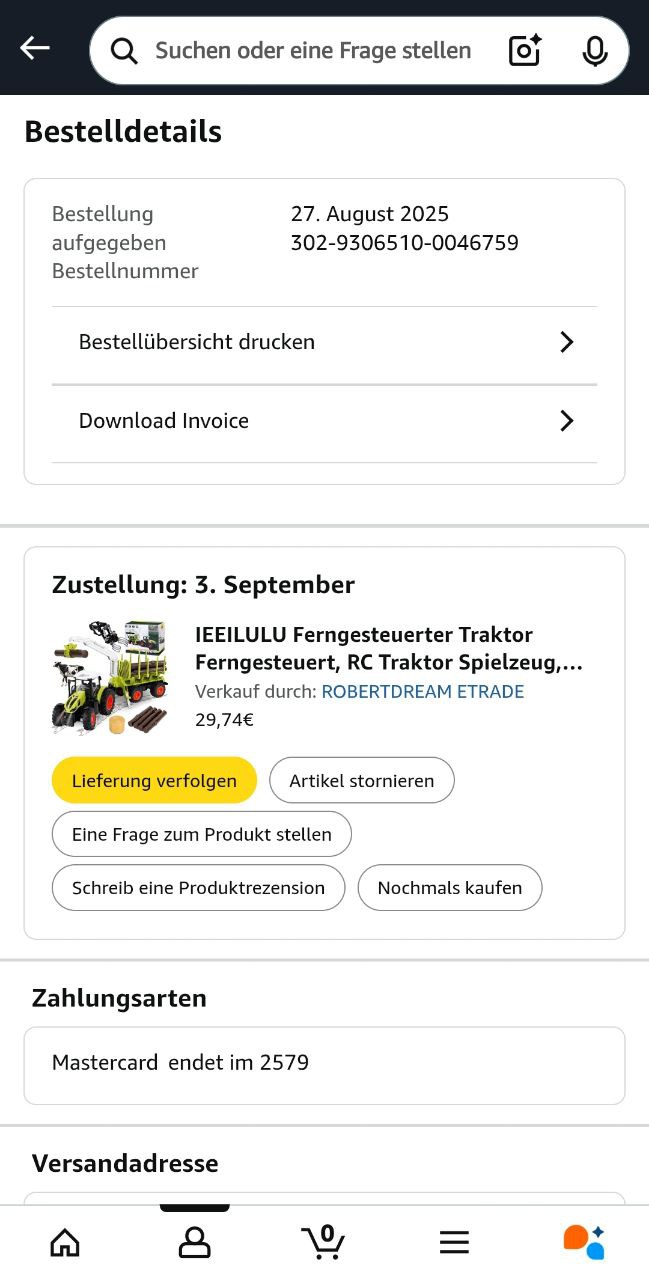Open the hamburger menu tab
649x1280 pixels.
tap(454, 1242)
